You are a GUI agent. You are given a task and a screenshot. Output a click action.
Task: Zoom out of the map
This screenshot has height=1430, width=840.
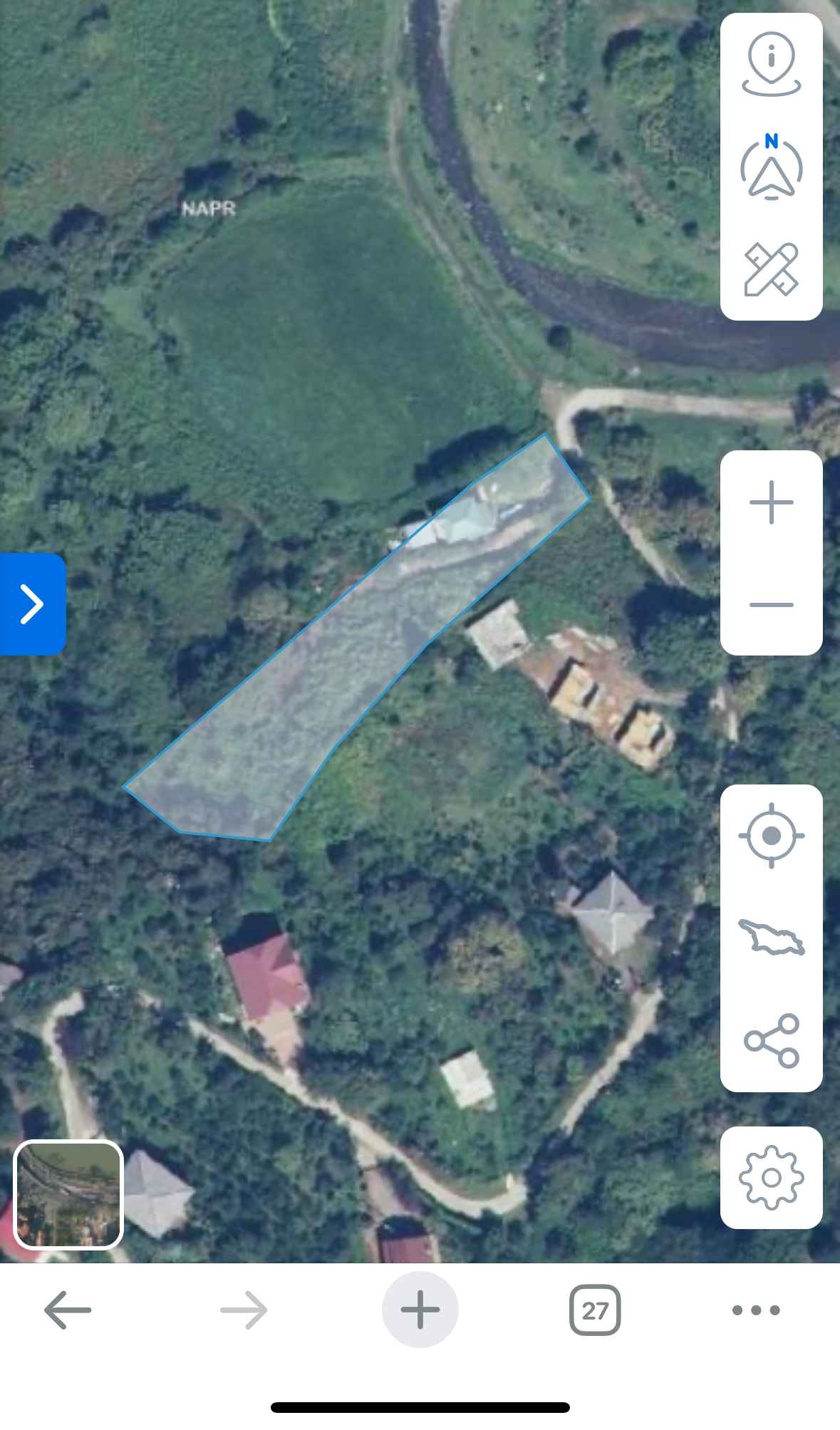[771, 605]
